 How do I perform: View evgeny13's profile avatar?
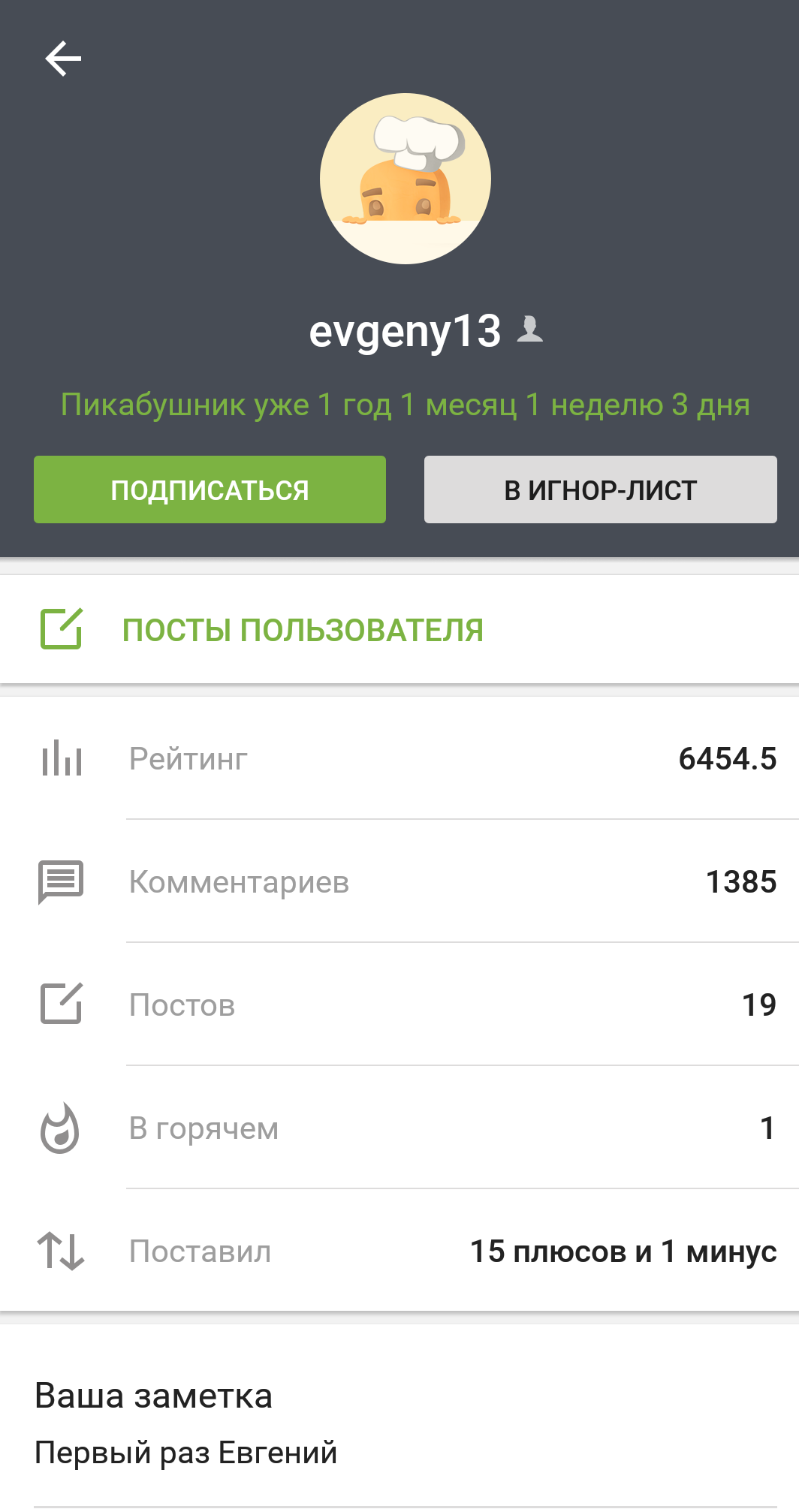[406, 179]
